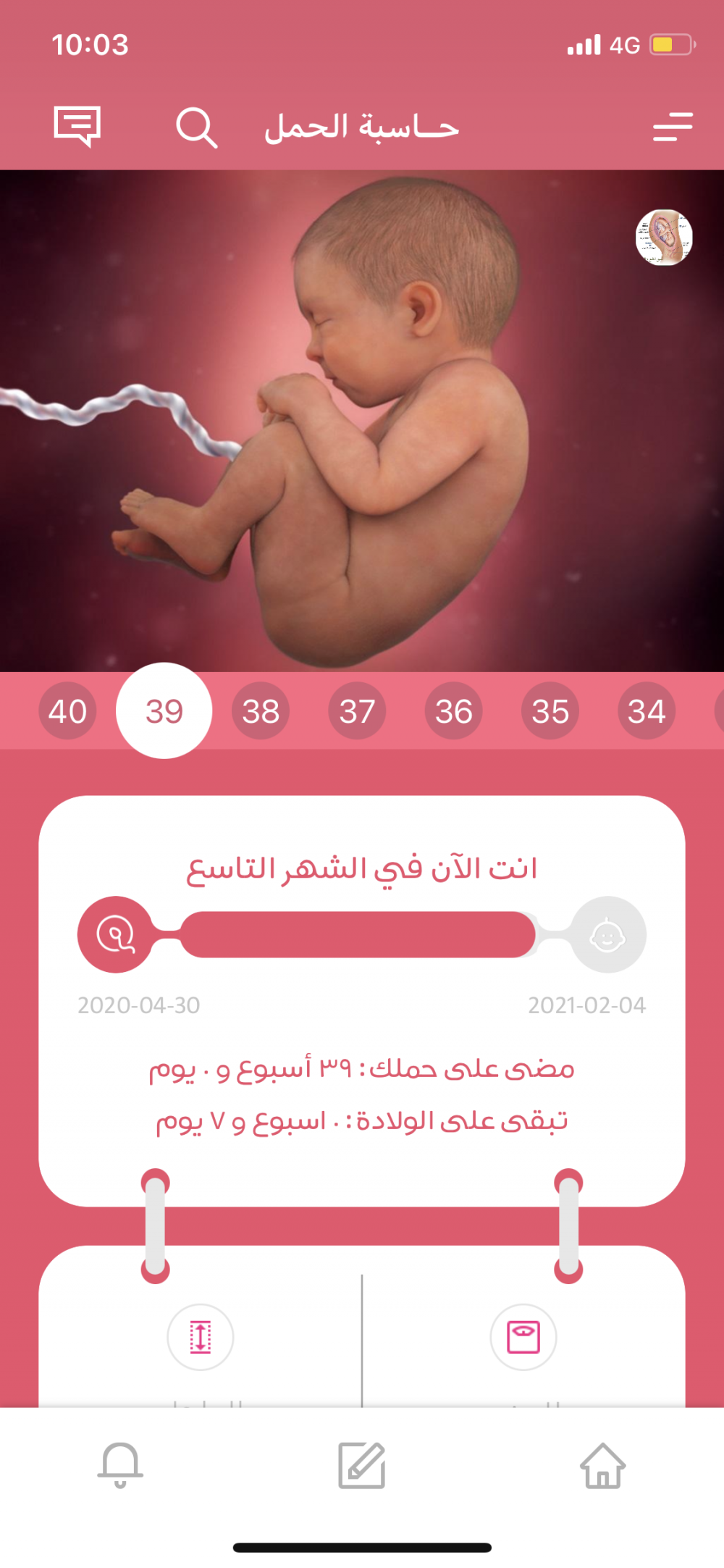Go to the home tab
724x1568 pixels.
603,1464
